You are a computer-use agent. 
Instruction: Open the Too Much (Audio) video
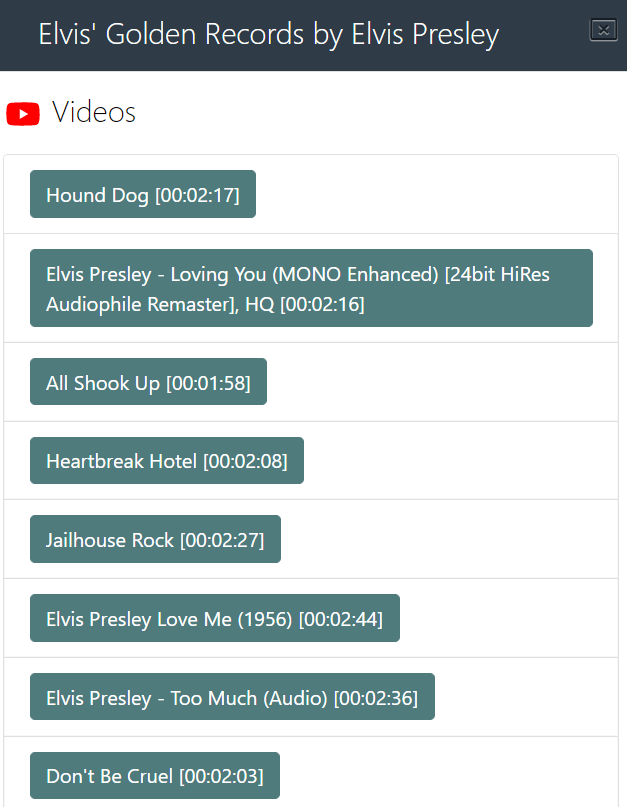click(x=232, y=697)
